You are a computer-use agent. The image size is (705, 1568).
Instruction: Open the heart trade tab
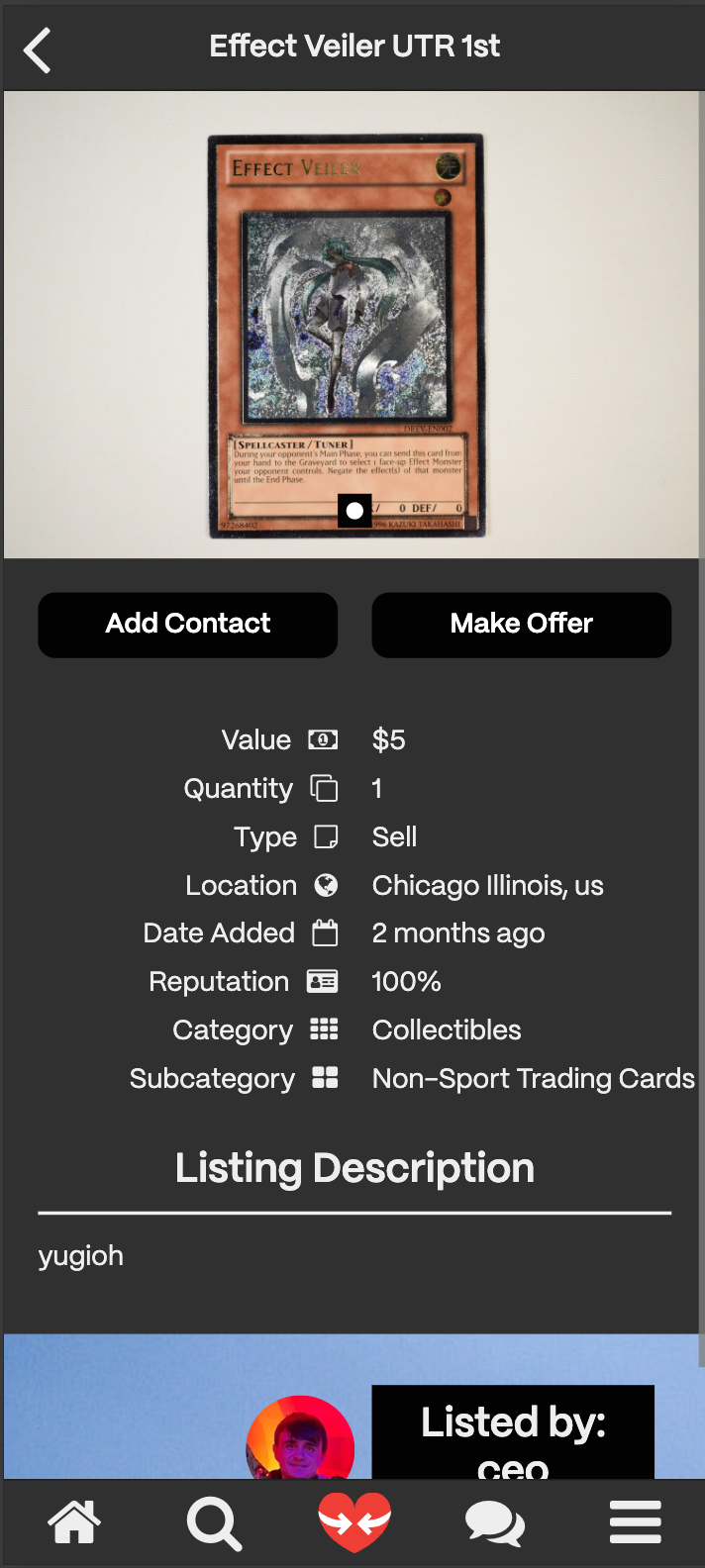tap(354, 1522)
